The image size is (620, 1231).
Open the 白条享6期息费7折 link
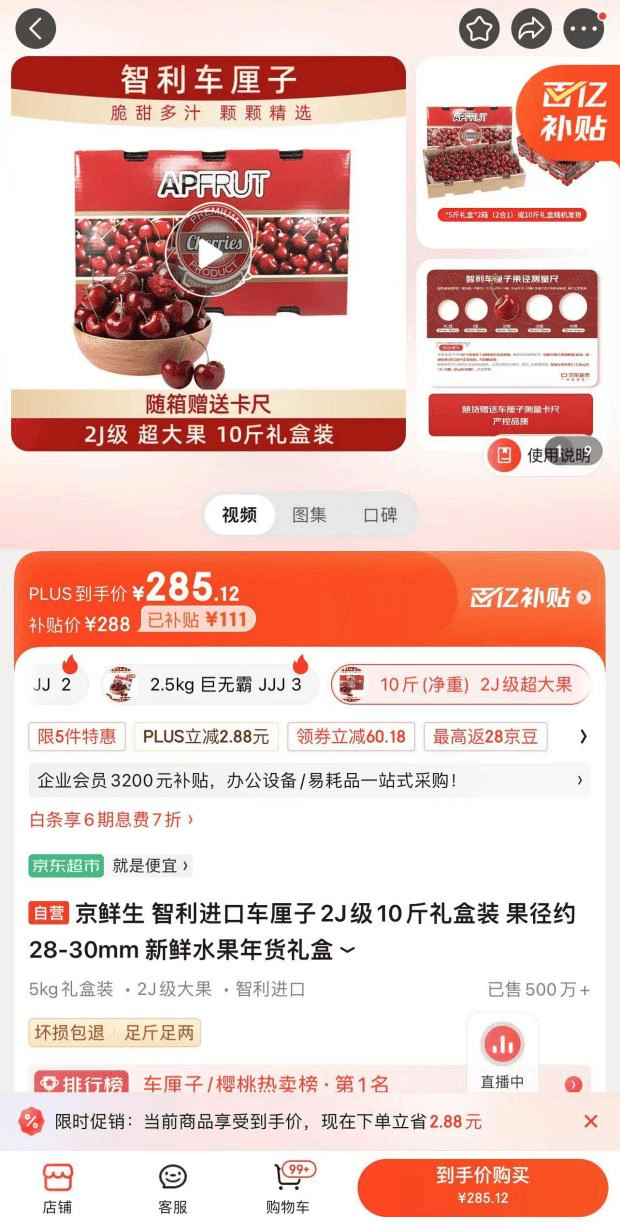click(x=111, y=820)
